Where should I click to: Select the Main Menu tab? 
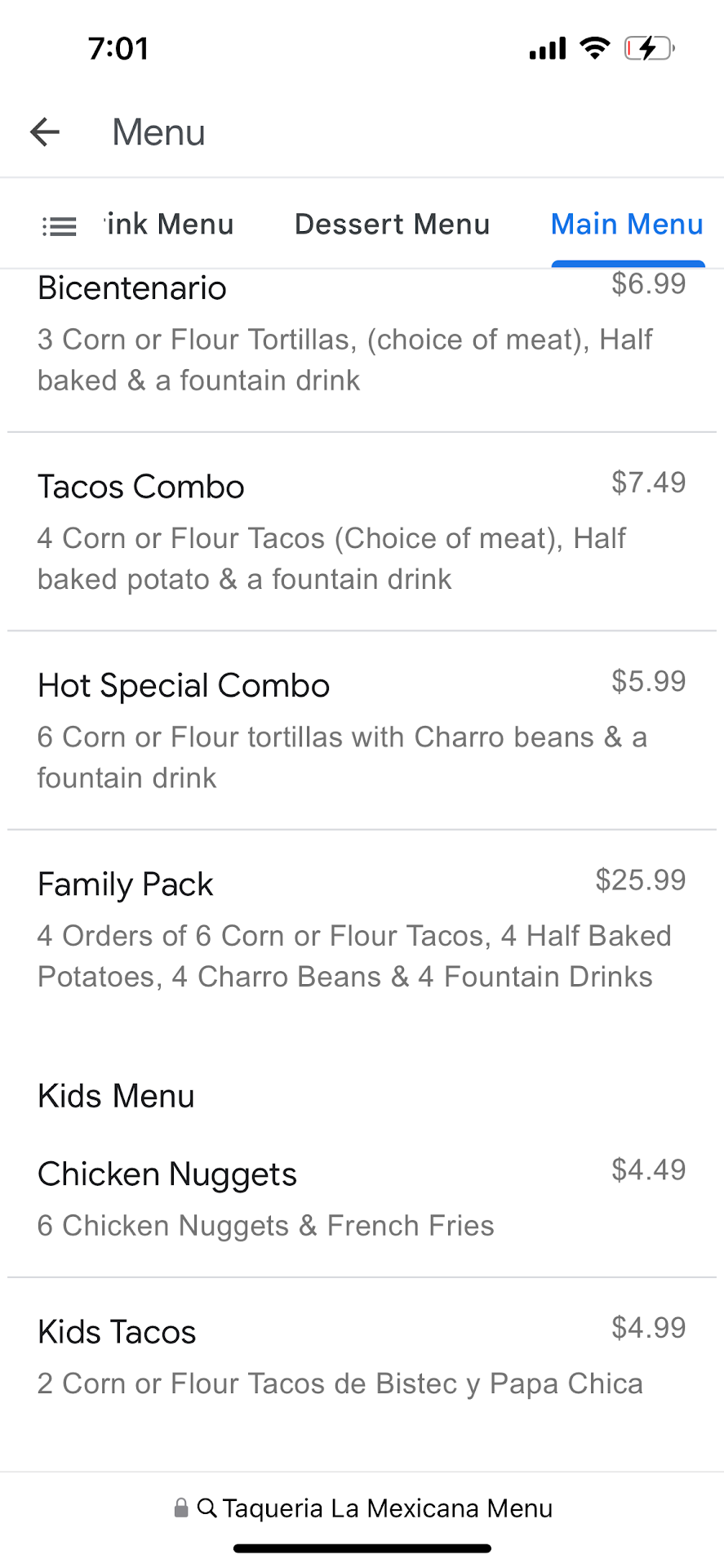pyautogui.click(x=627, y=225)
